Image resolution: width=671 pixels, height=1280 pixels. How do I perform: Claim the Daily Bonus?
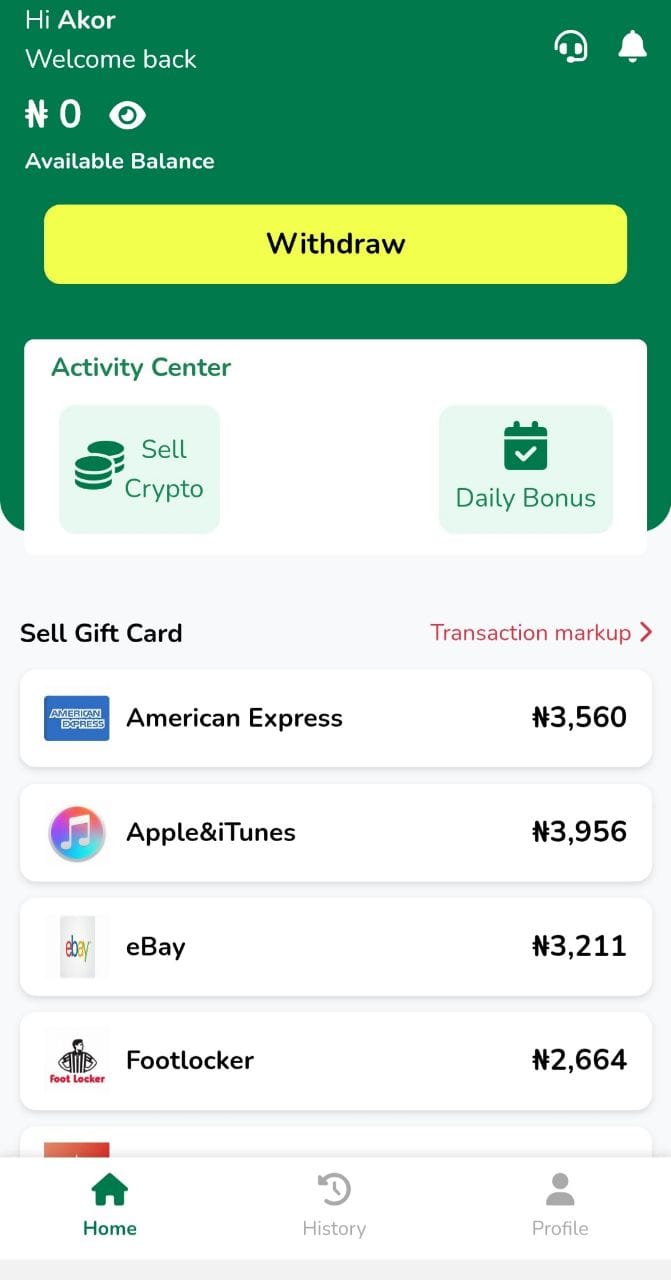tap(525, 469)
